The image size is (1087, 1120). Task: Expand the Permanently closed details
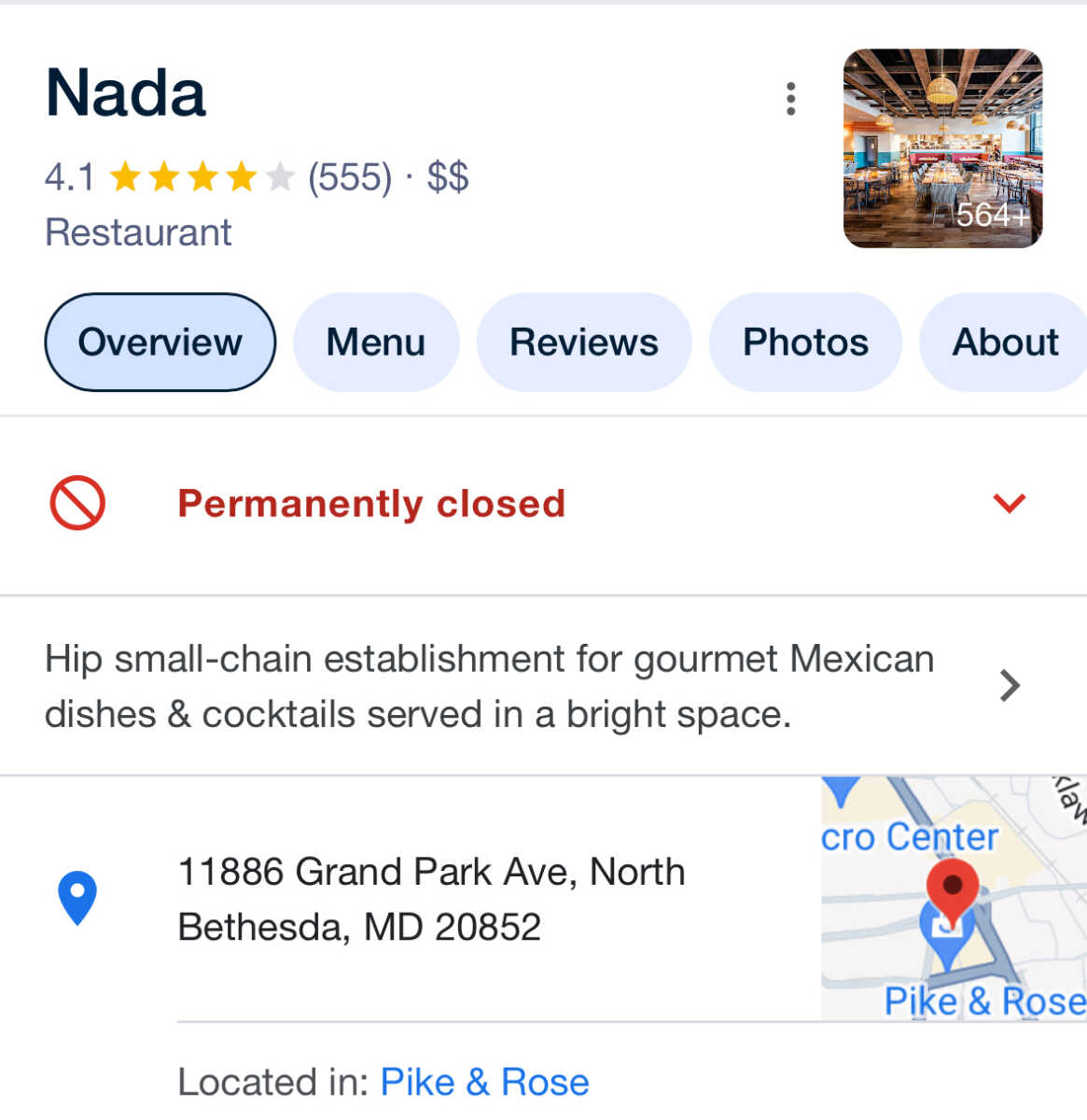coord(1009,504)
